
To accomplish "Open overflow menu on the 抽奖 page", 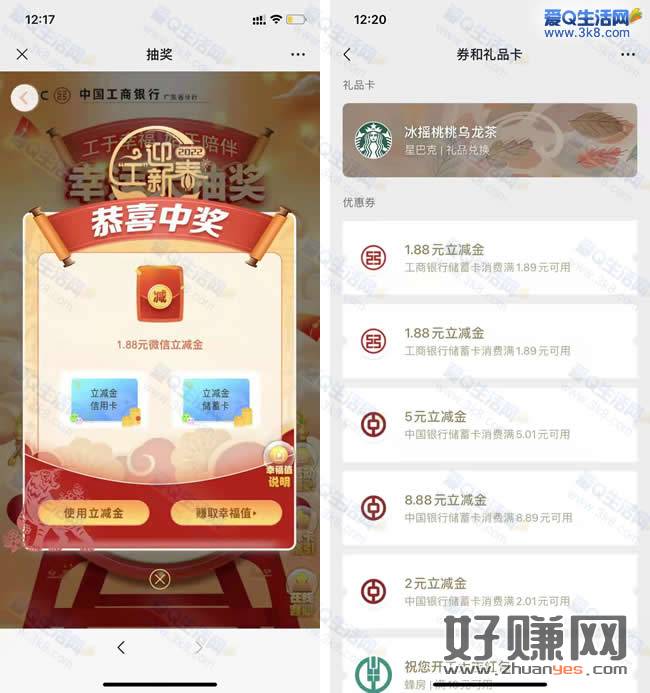I will pos(298,54).
